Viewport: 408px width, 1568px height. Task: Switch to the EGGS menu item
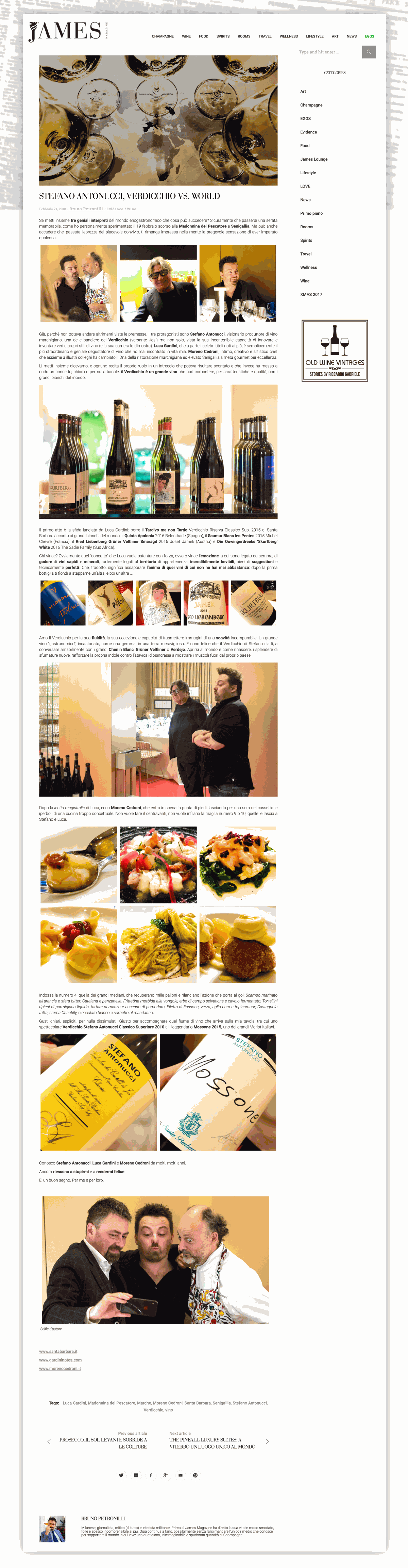(x=369, y=36)
